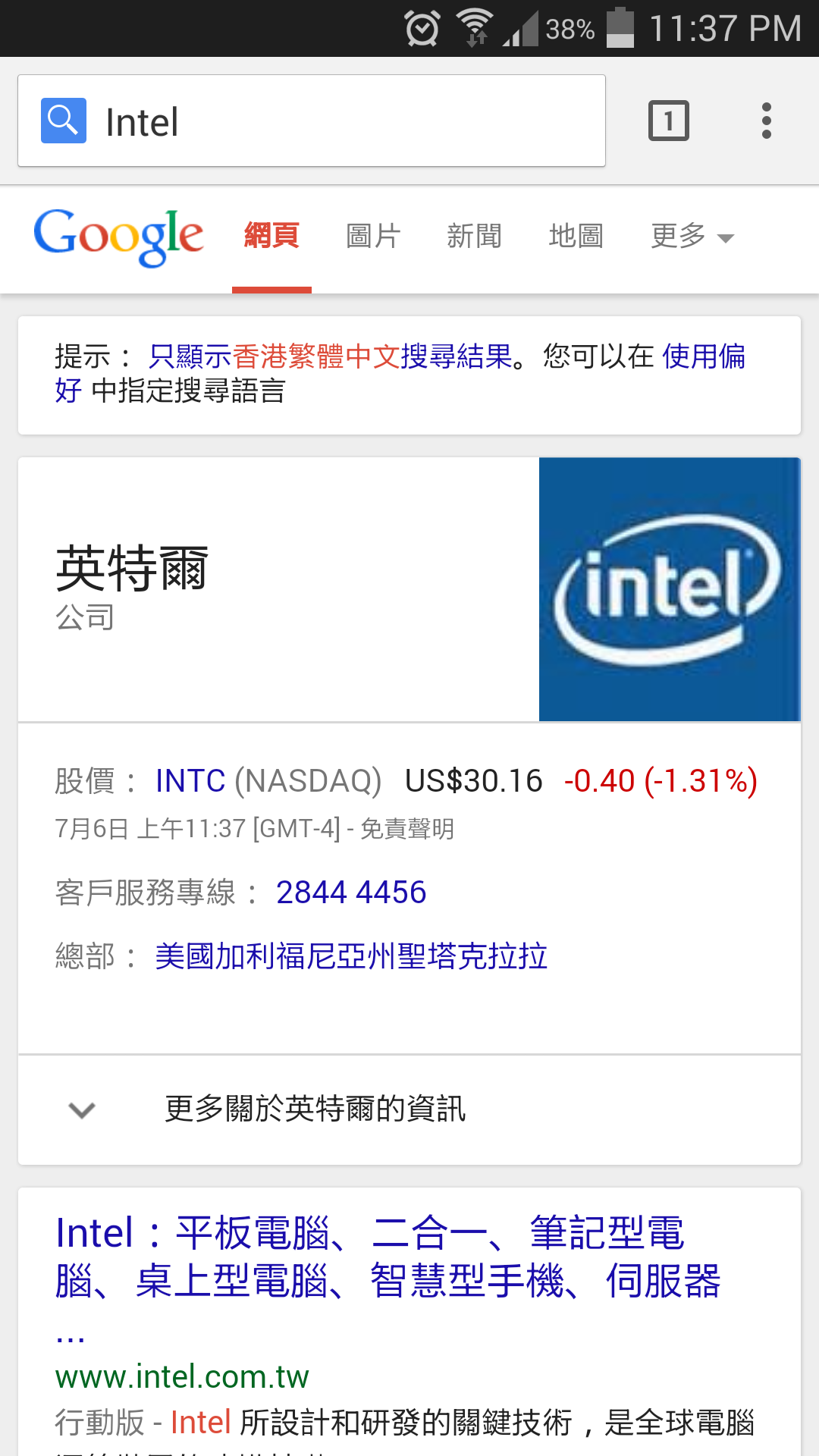Screen dimensions: 819x1456
Task: Switch to the 地圖 maps tab
Action: (576, 236)
